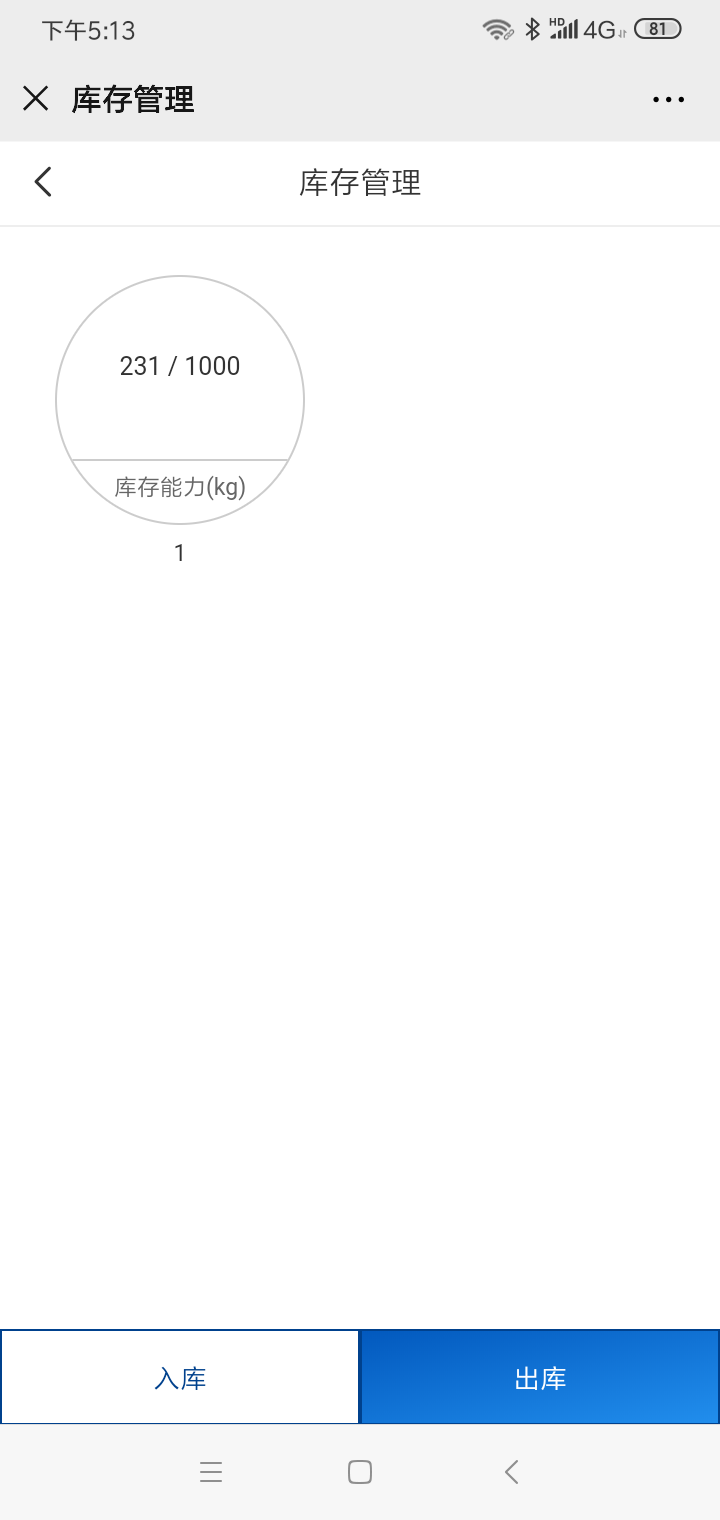Tap the 出库 button
Image resolution: width=720 pixels, height=1520 pixels.
[x=540, y=1377]
